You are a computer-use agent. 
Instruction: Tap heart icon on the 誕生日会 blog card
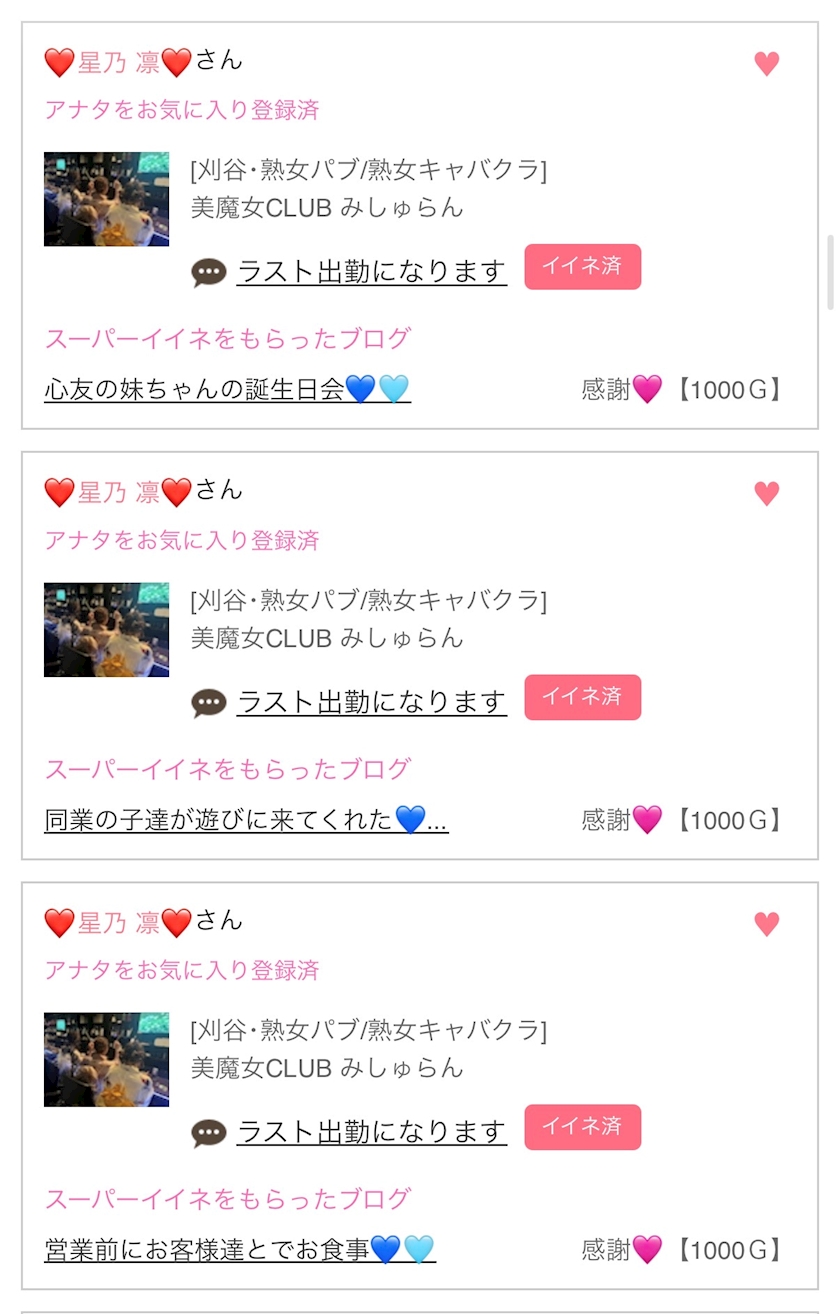[x=766, y=64]
